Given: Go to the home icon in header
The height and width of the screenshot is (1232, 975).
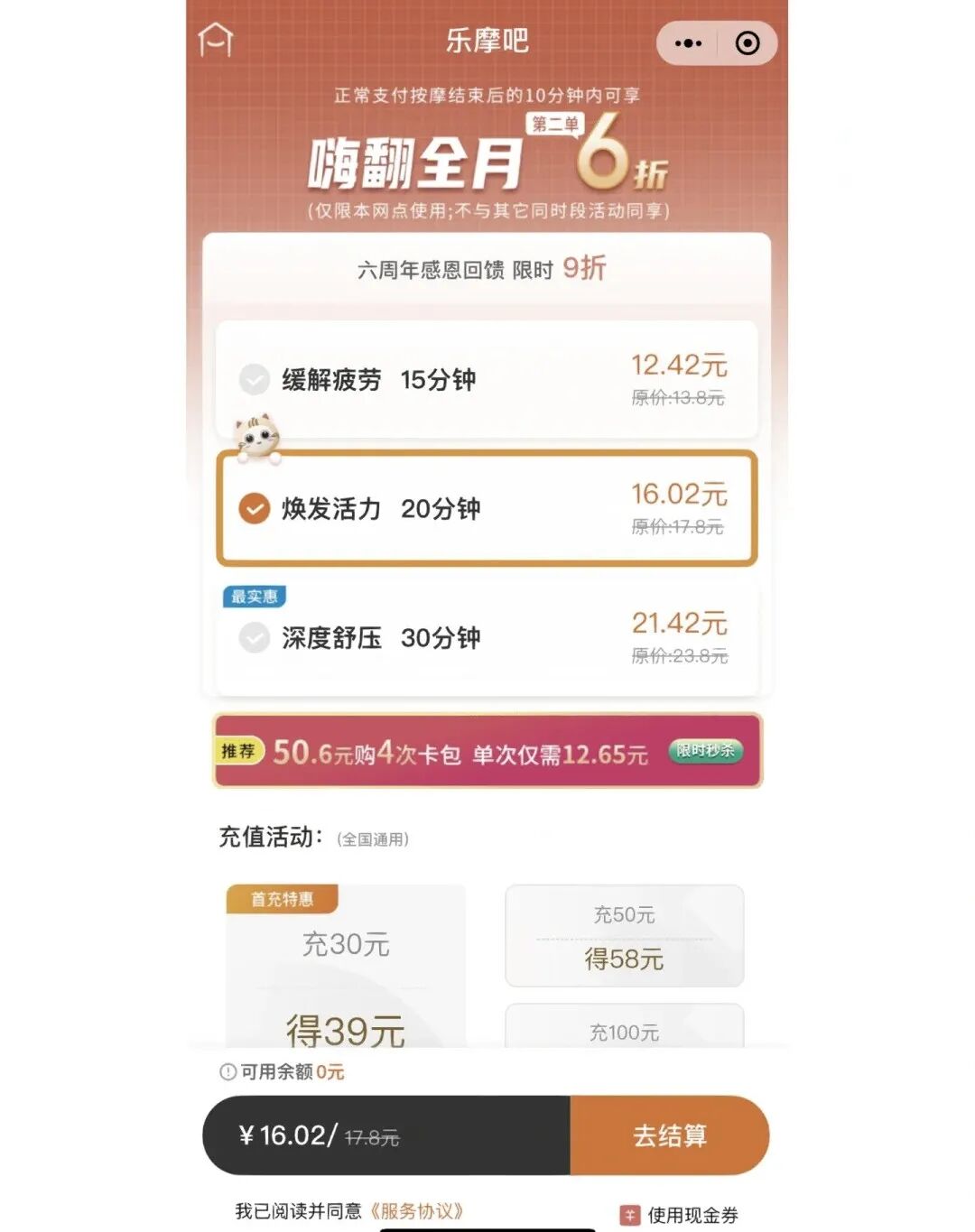Looking at the screenshot, I should click(216, 41).
